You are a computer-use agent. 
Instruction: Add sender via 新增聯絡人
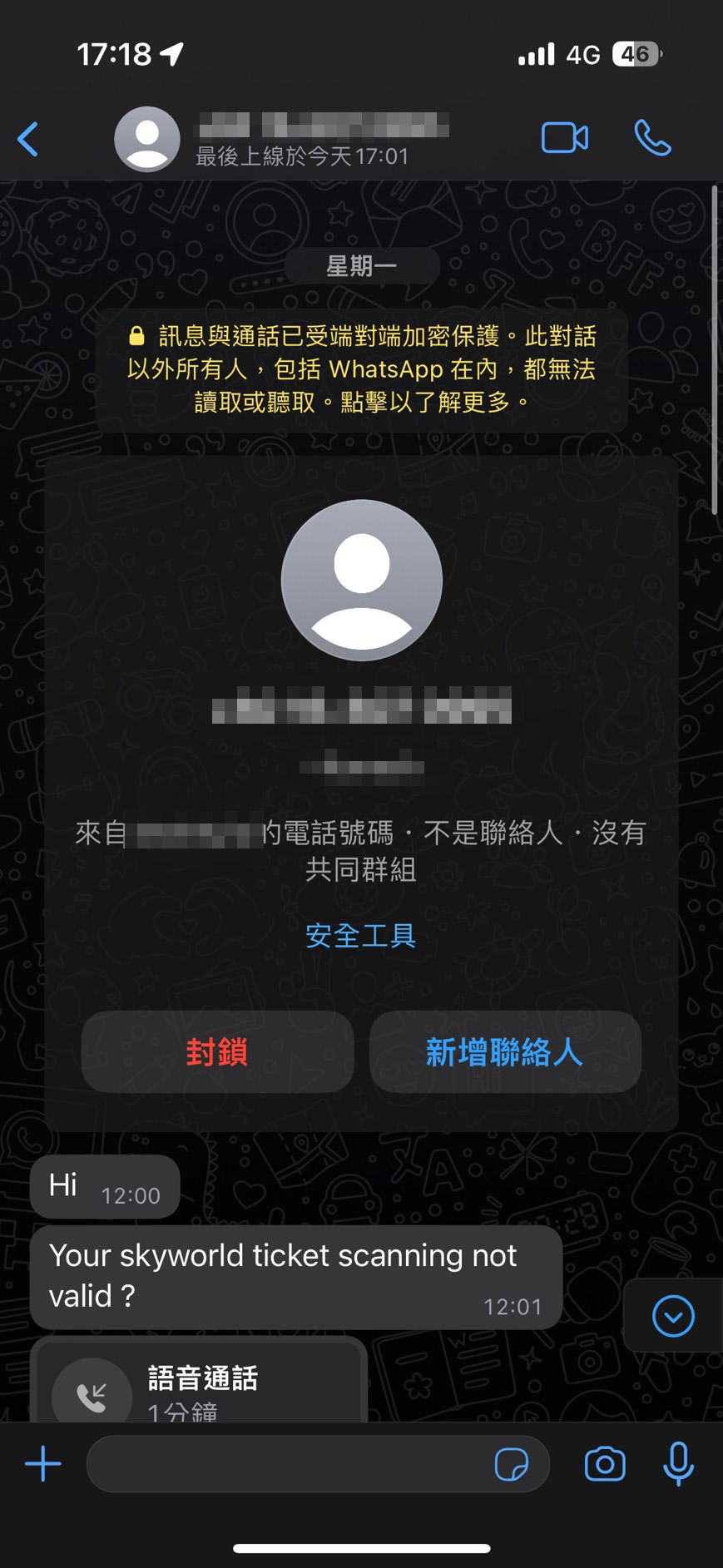pyautogui.click(x=505, y=1052)
